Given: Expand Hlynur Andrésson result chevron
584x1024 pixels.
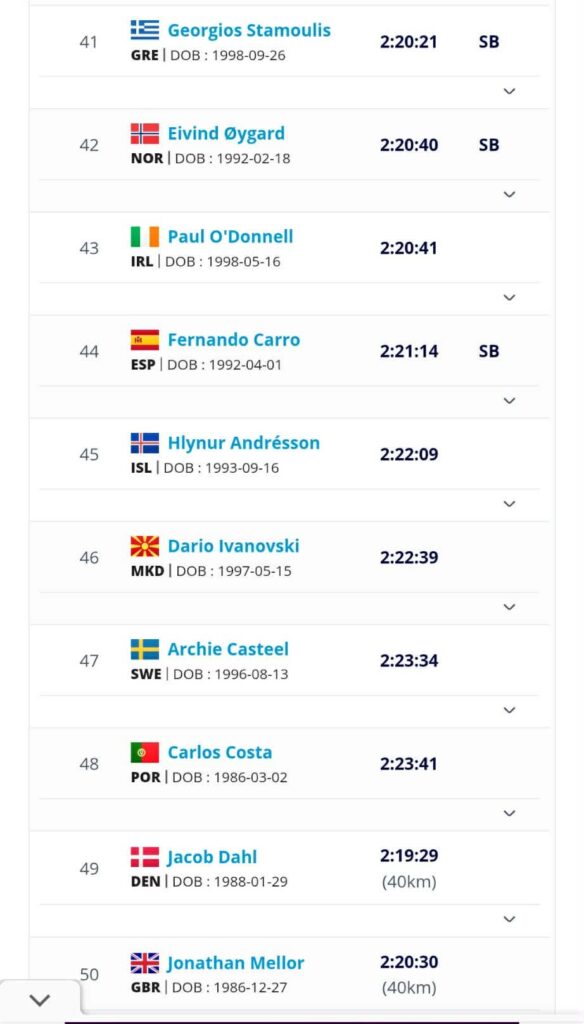Looking at the screenshot, I should pyautogui.click(x=510, y=504).
